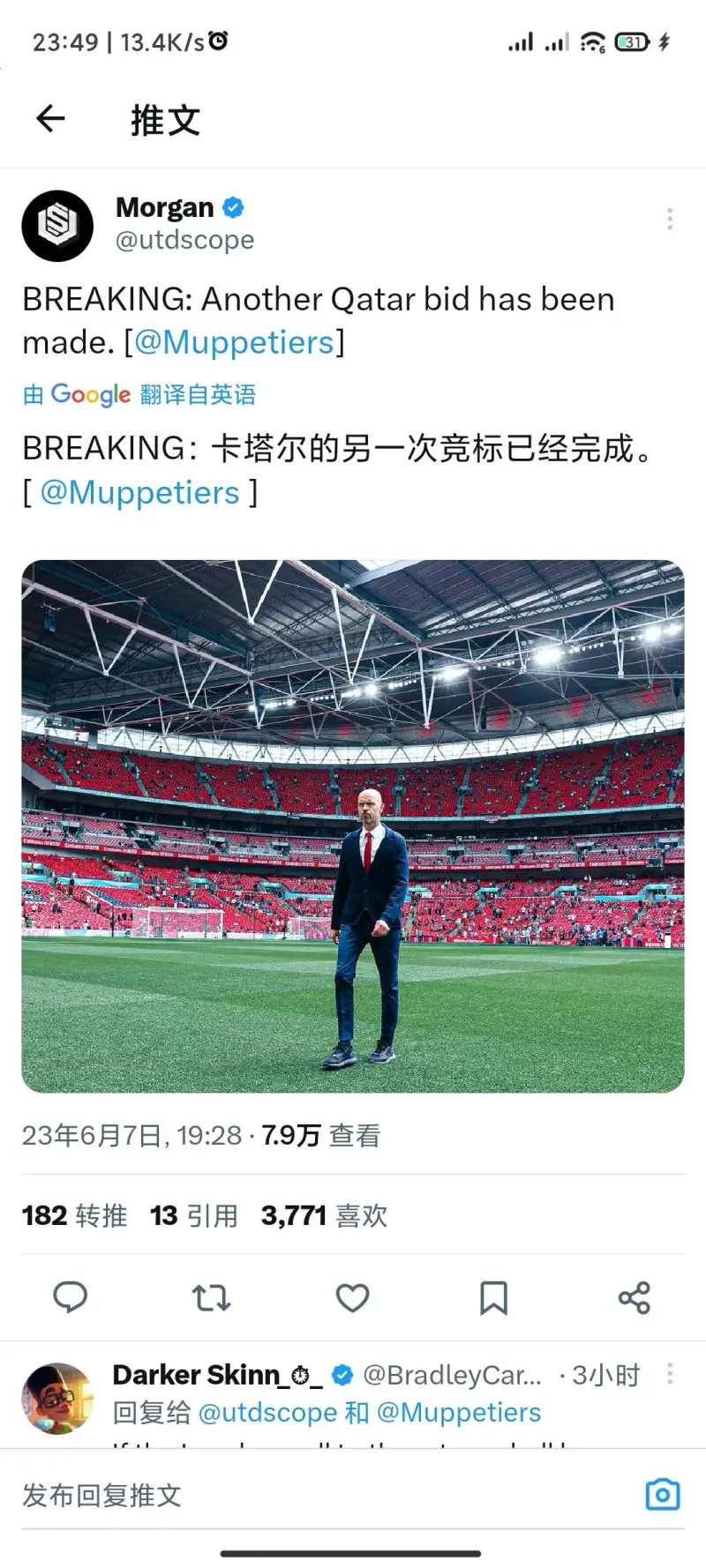
Task: Share the tweet
Action: pos(634,1297)
